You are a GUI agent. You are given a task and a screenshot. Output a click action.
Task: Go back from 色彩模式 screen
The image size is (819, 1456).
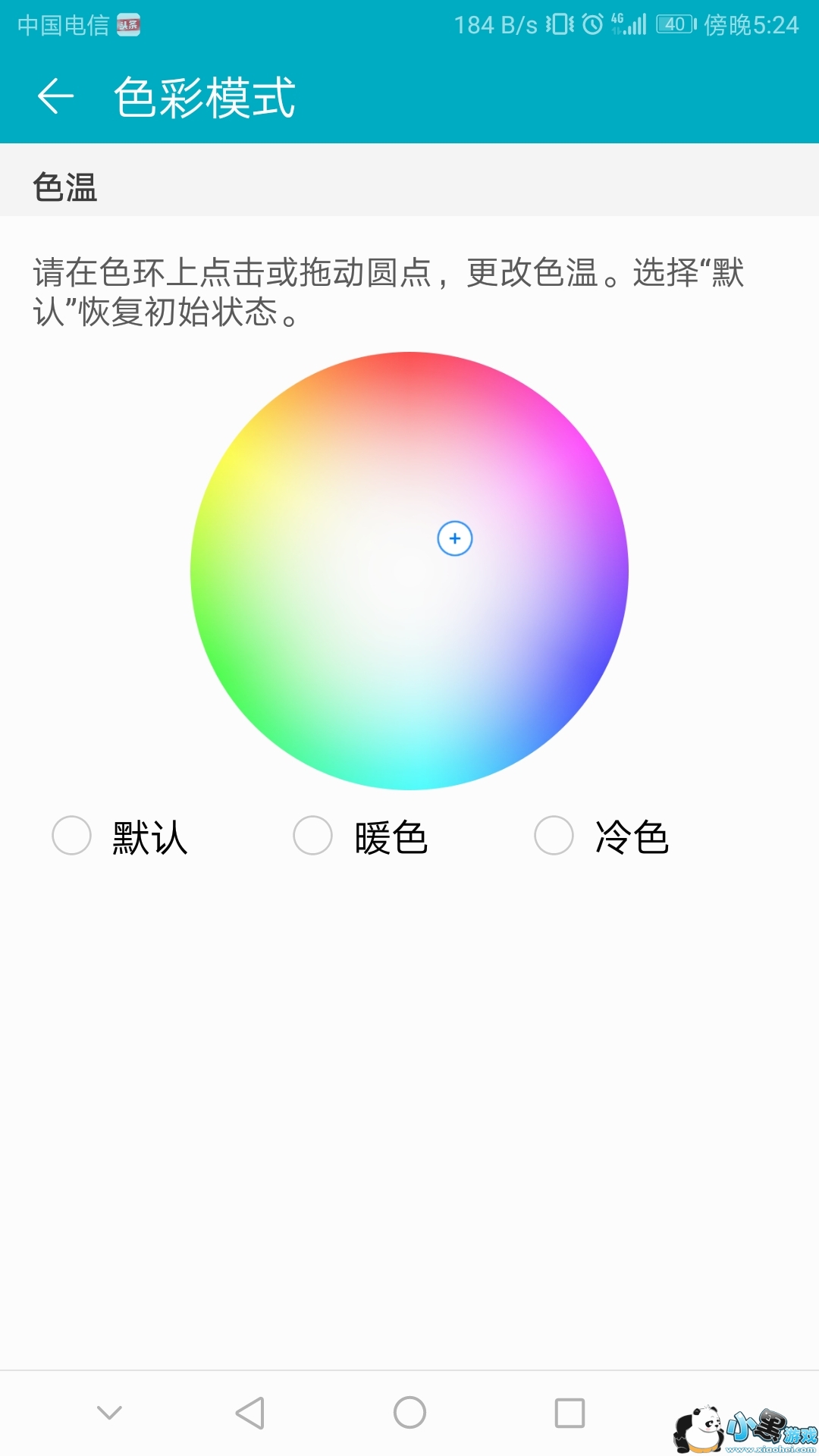[56, 96]
